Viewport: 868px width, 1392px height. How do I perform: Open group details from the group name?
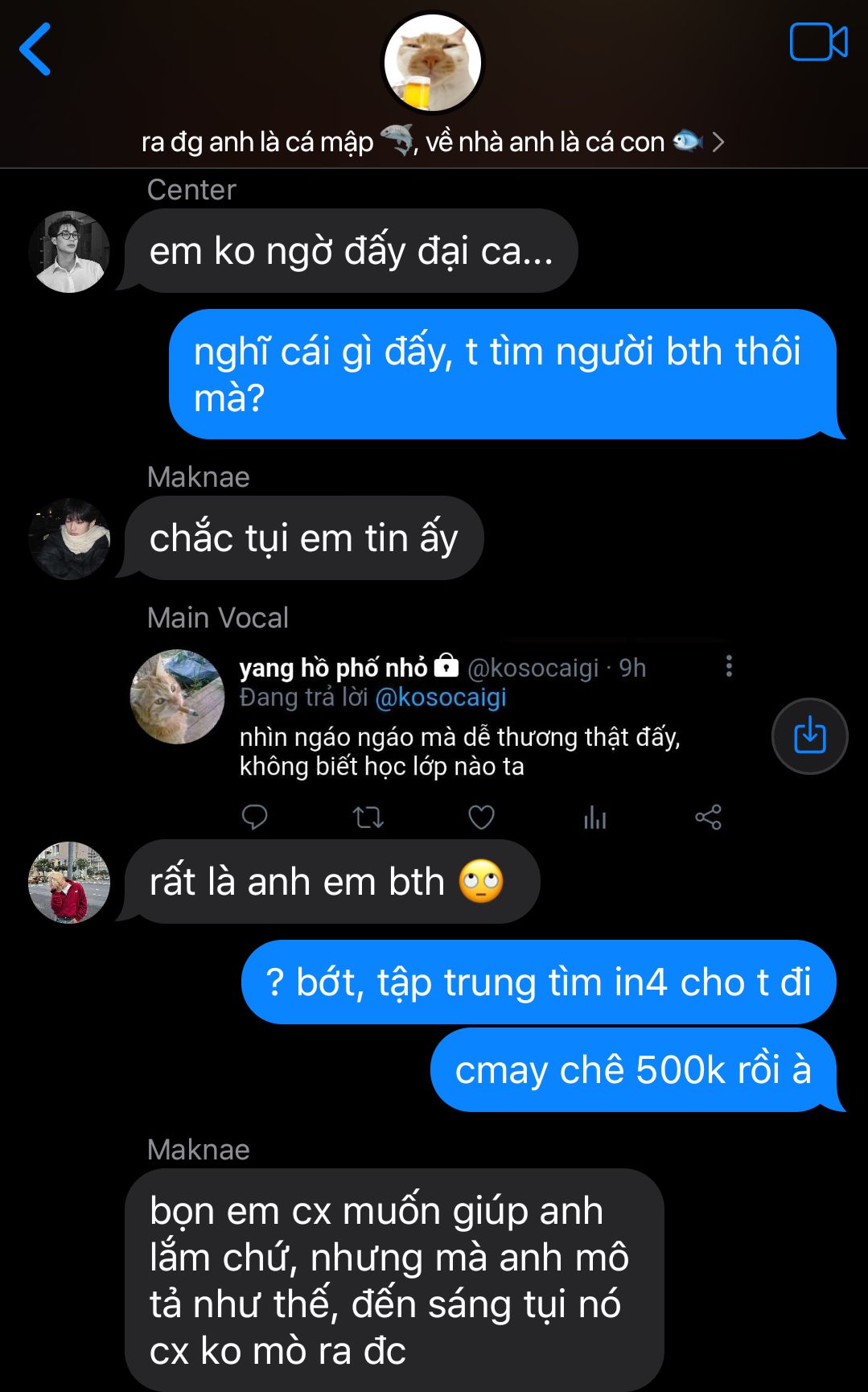433,142
